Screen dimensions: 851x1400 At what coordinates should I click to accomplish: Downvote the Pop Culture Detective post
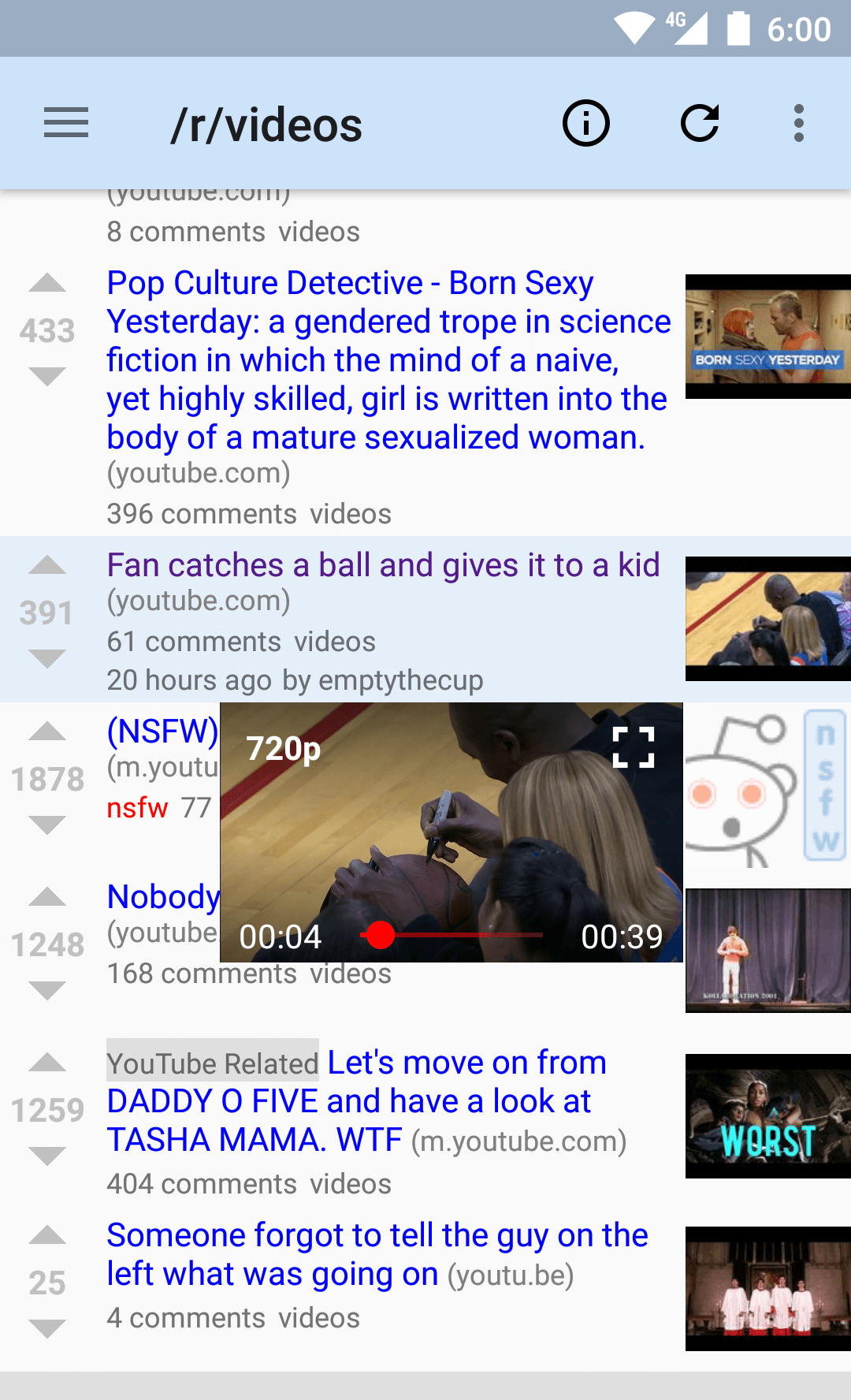point(47,376)
